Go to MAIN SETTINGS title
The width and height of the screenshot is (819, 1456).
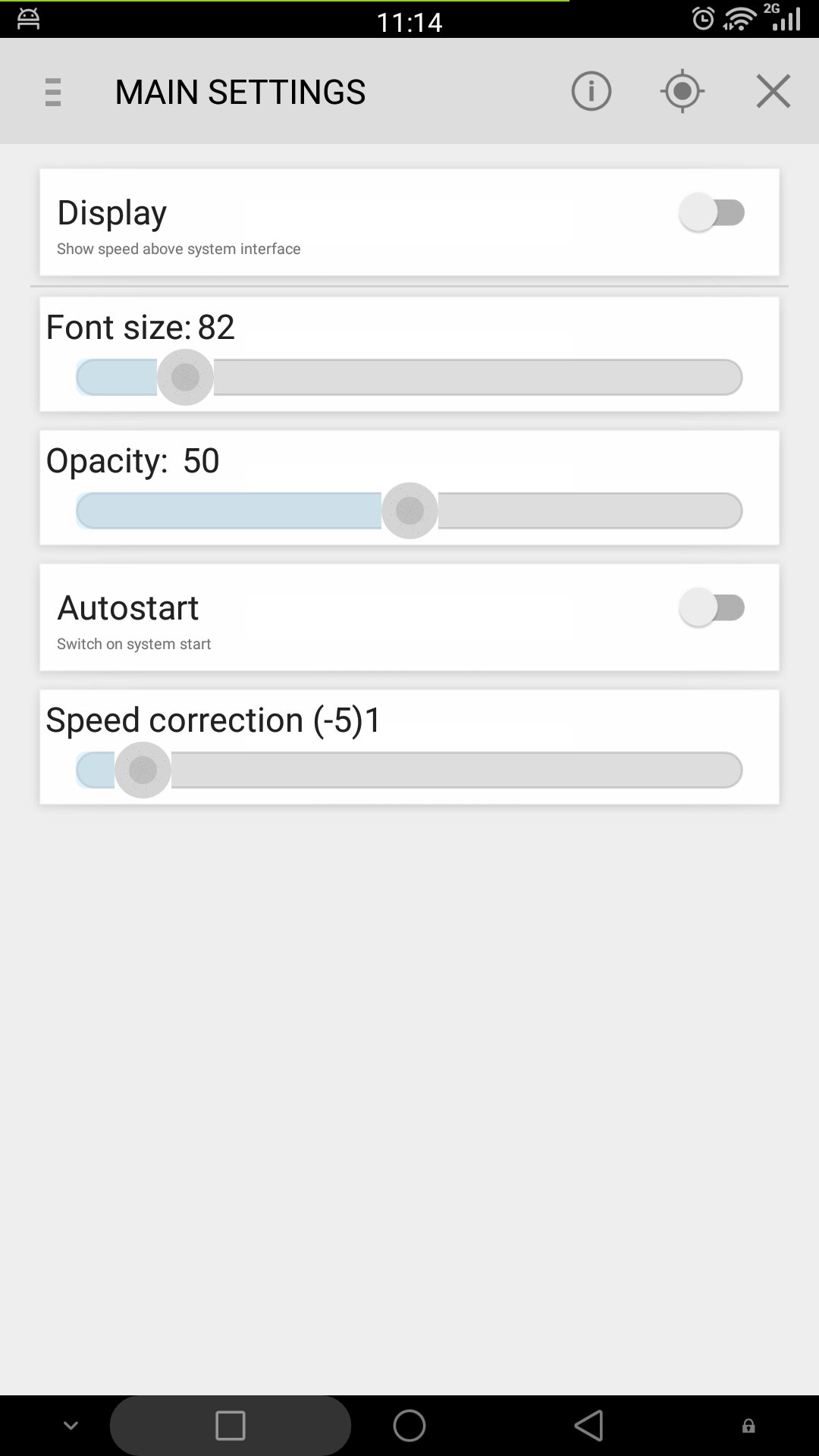click(240, 91)
